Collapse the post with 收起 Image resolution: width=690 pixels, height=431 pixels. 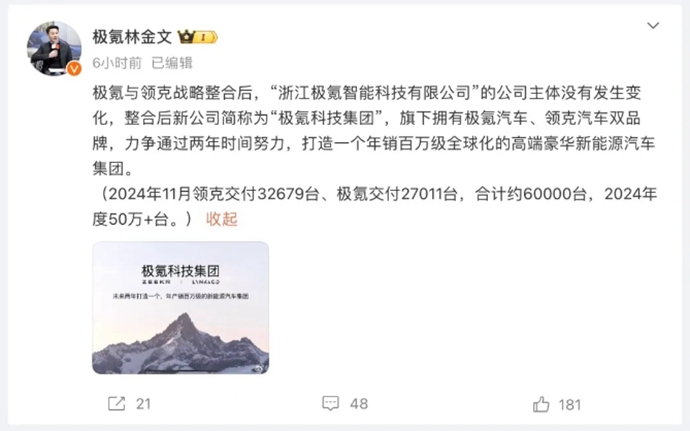(221, 218)
